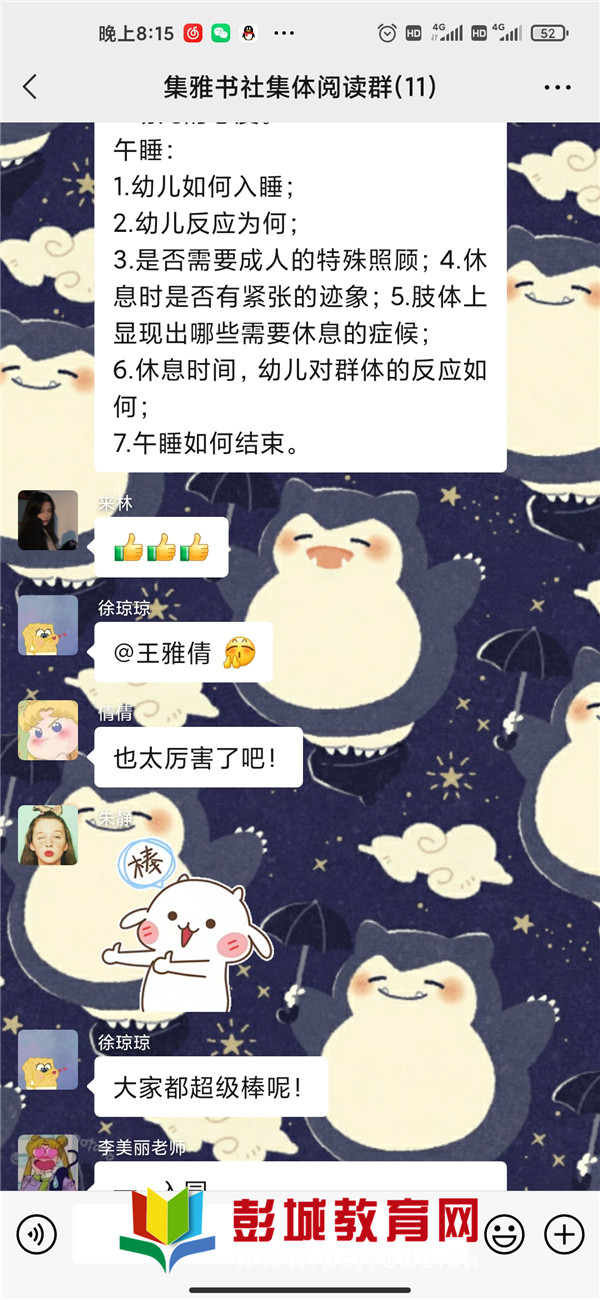The width and height of the screenshot is (600, 1300).
Task: Open 朱静's profile avatar
Action: (47, 835)
